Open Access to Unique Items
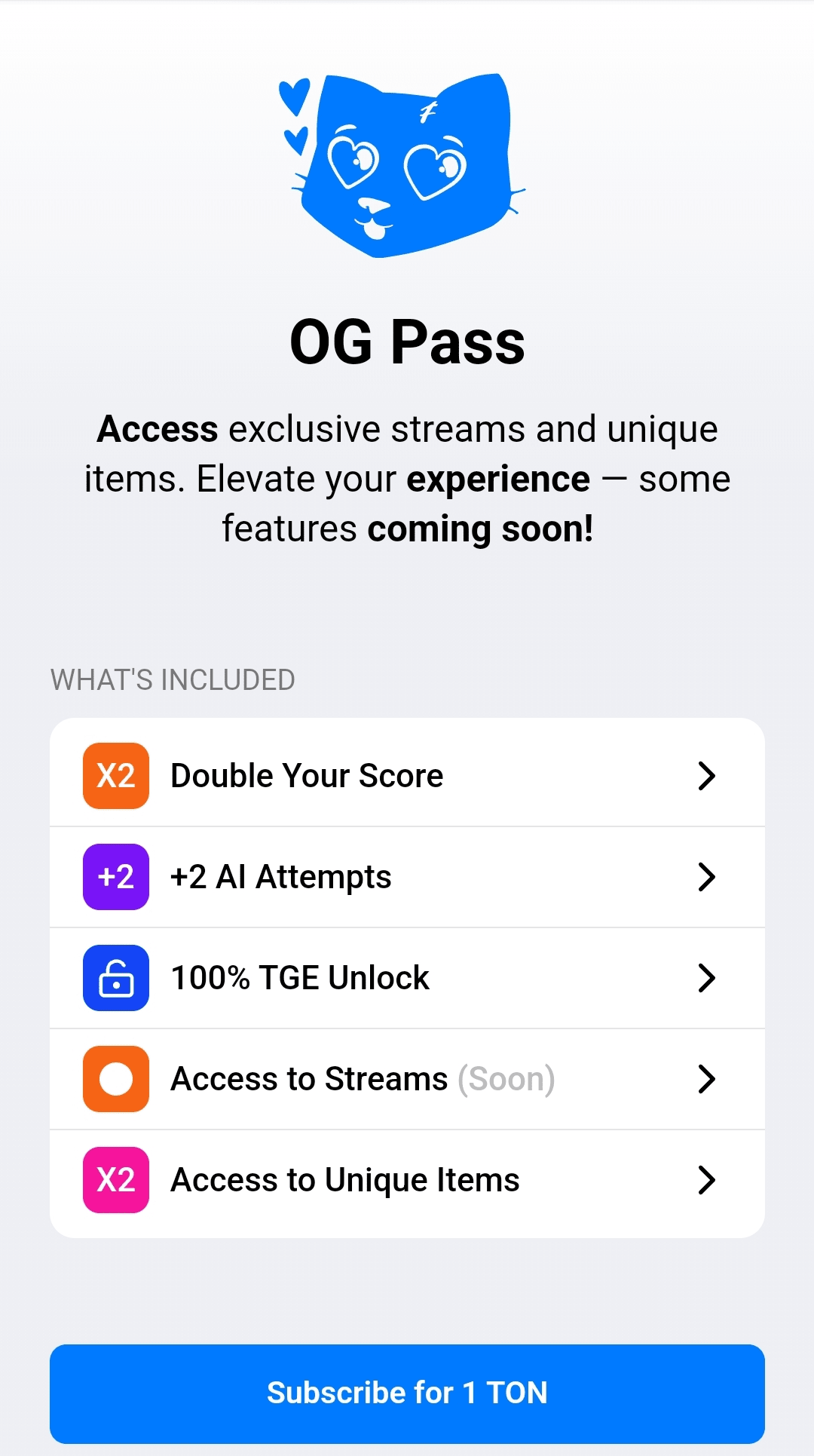The height and width of the screenshot is (1456, 814). [x=407, y=1180]
